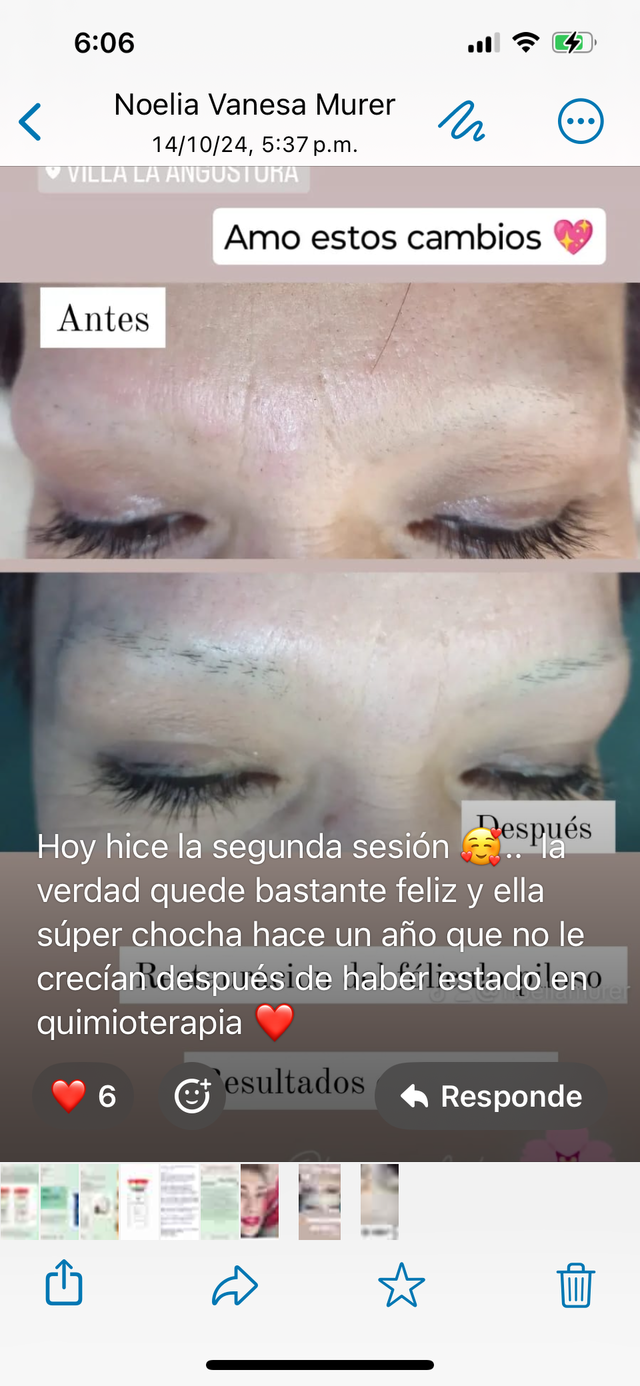
Task: Share this photo via share sheet
Action: [x=64, y=1284]
